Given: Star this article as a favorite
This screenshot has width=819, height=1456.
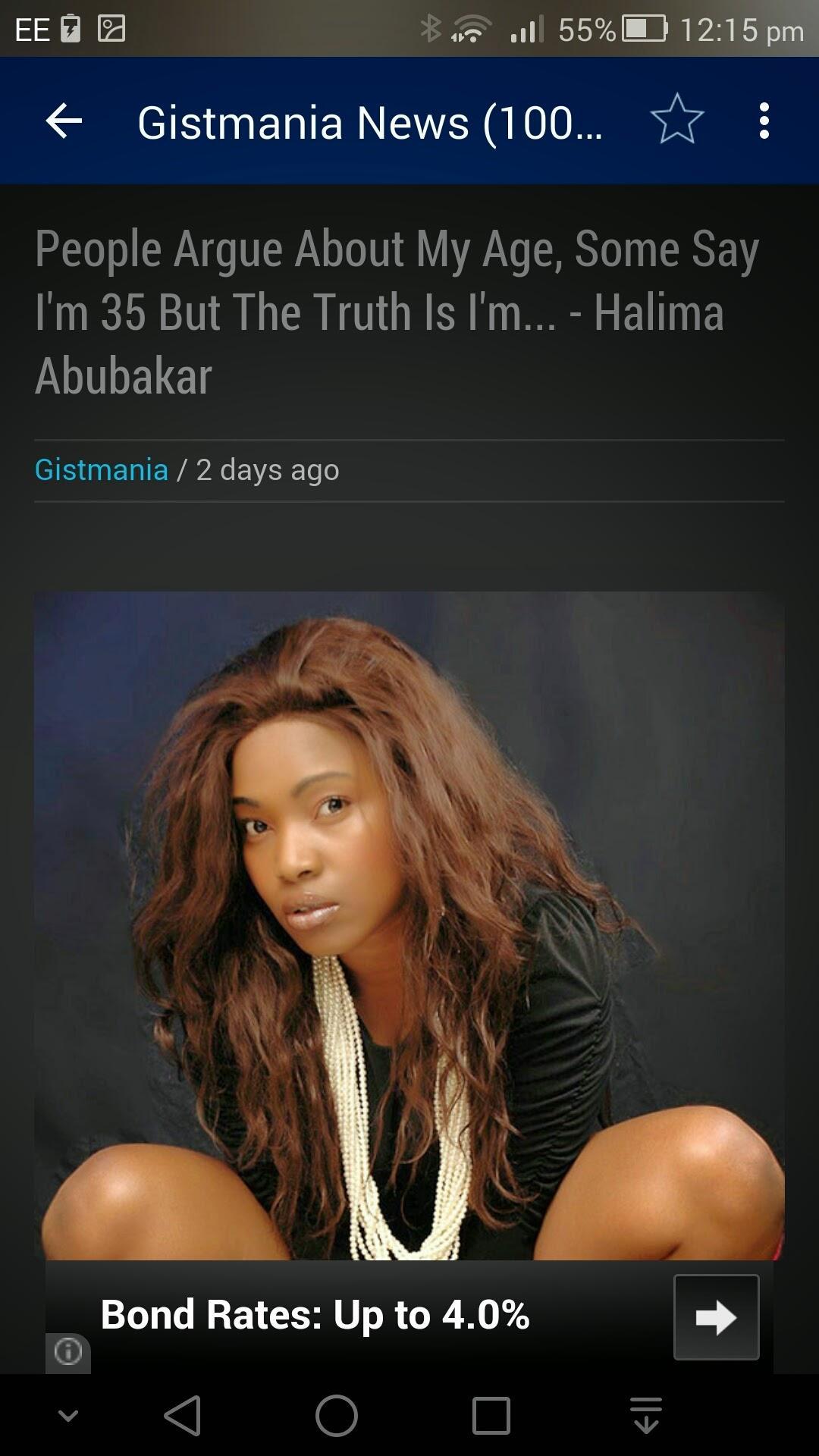Looking at the screenshot, I should (x=676, y=120).
